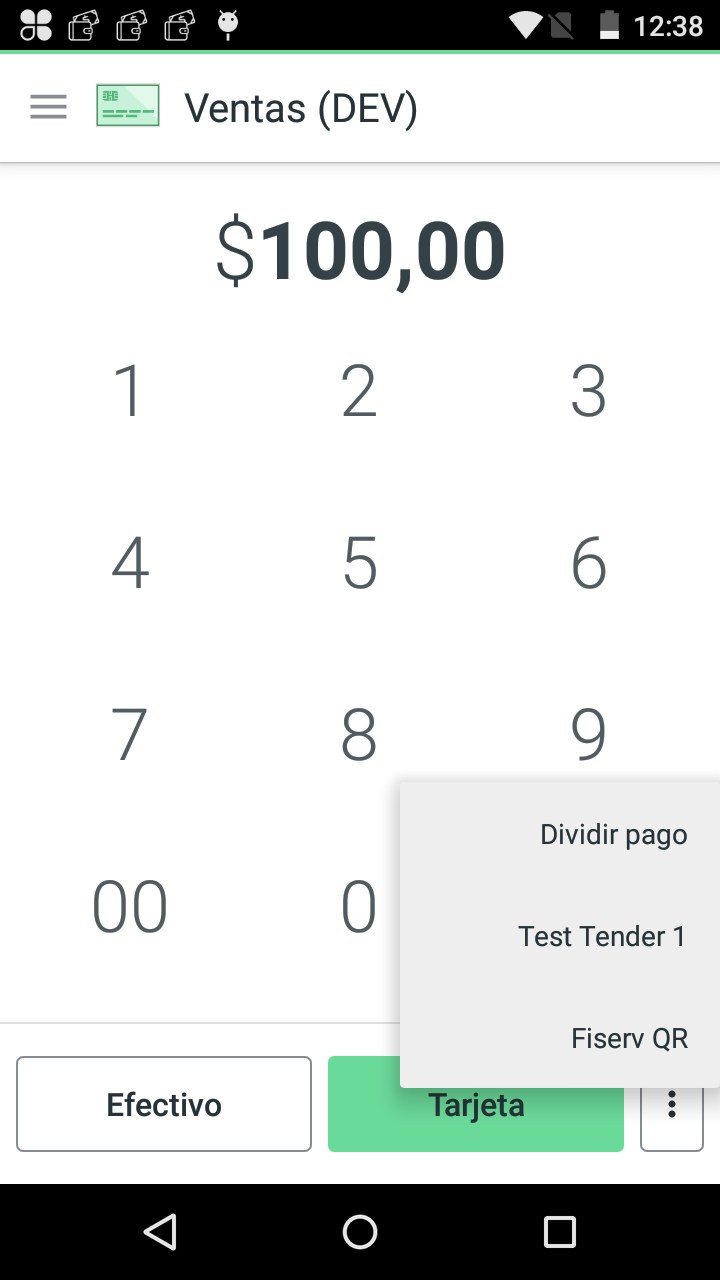Open the hamburger drawer menu
This screenshot has height=1280, width=720.
(x=48, y=107)
